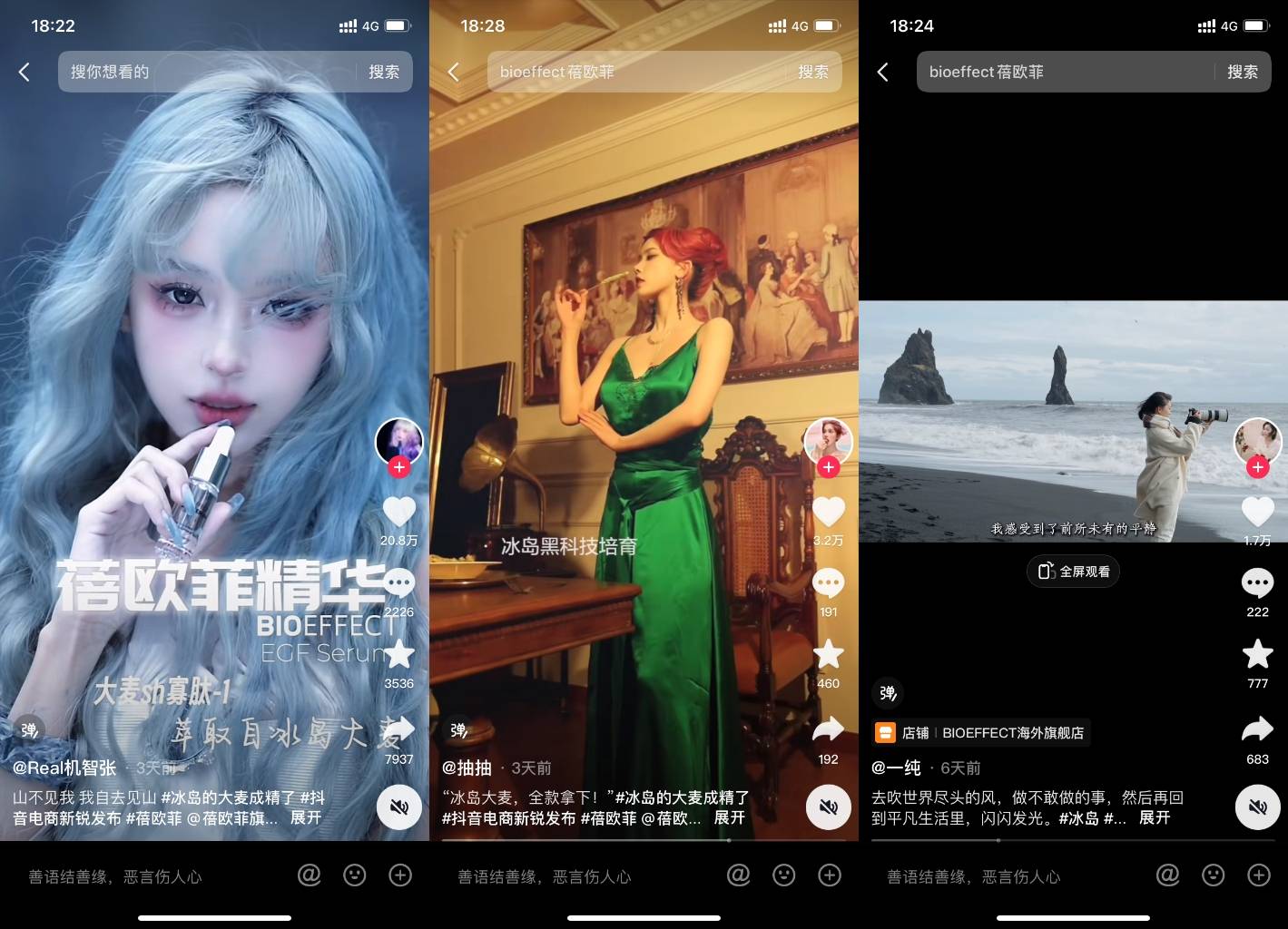
Task: Favorite the video by @一纯
Action: [1257, 654]
